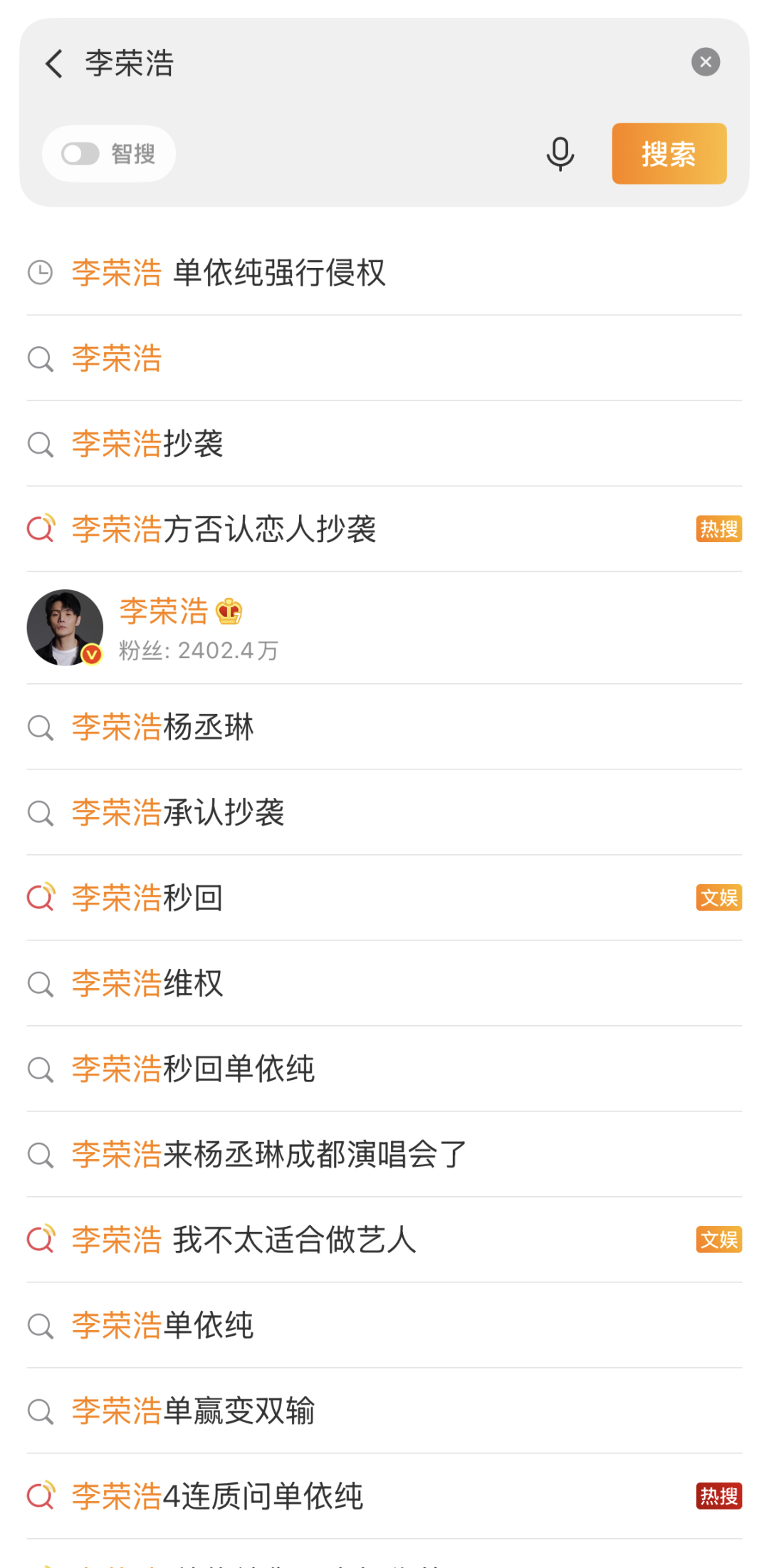Open suggestion 李荣浩来杨丞琳成都演唱会了
This screenshot has width=769, height=1568.
[269, 1155]
